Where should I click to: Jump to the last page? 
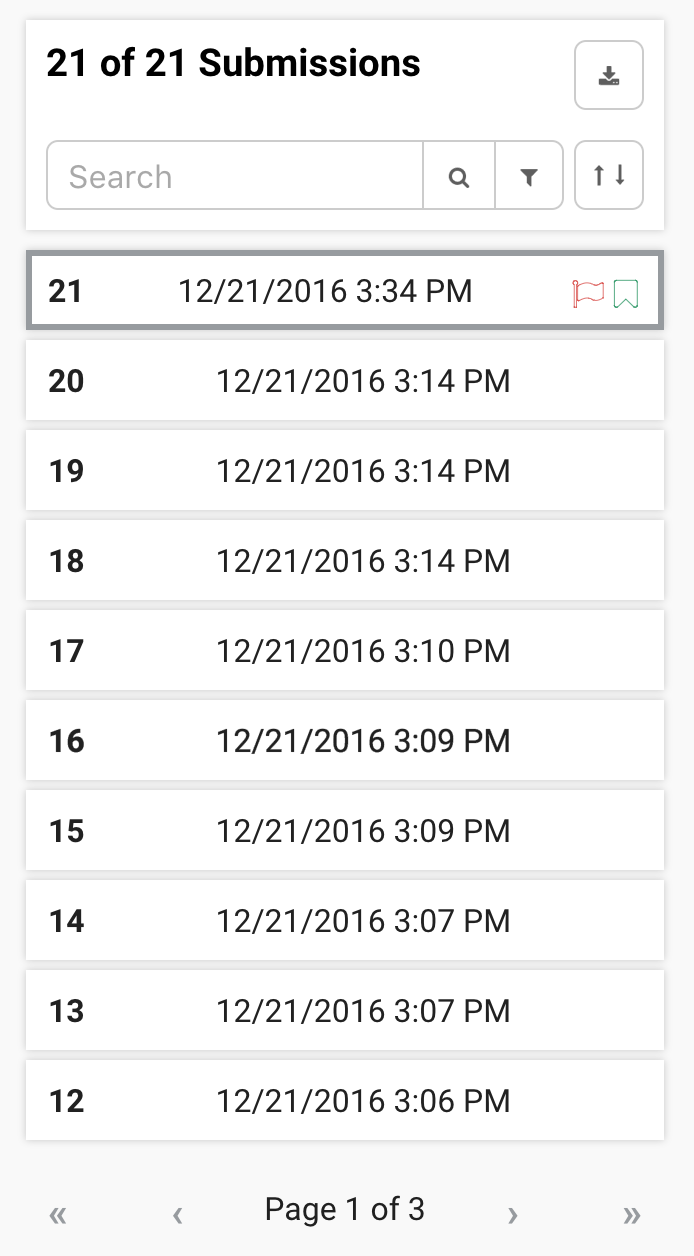tap(631, 1214)
